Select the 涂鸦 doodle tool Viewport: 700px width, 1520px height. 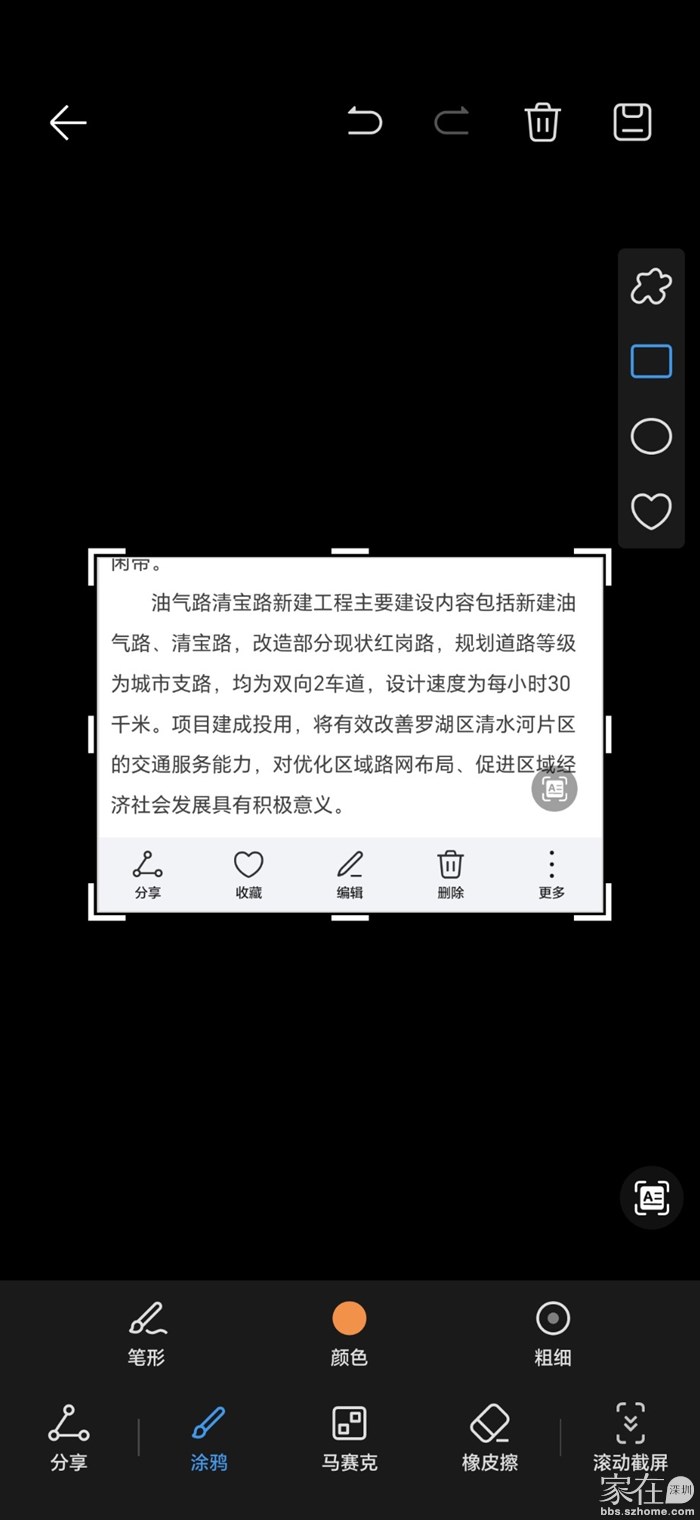(209, 1437)
